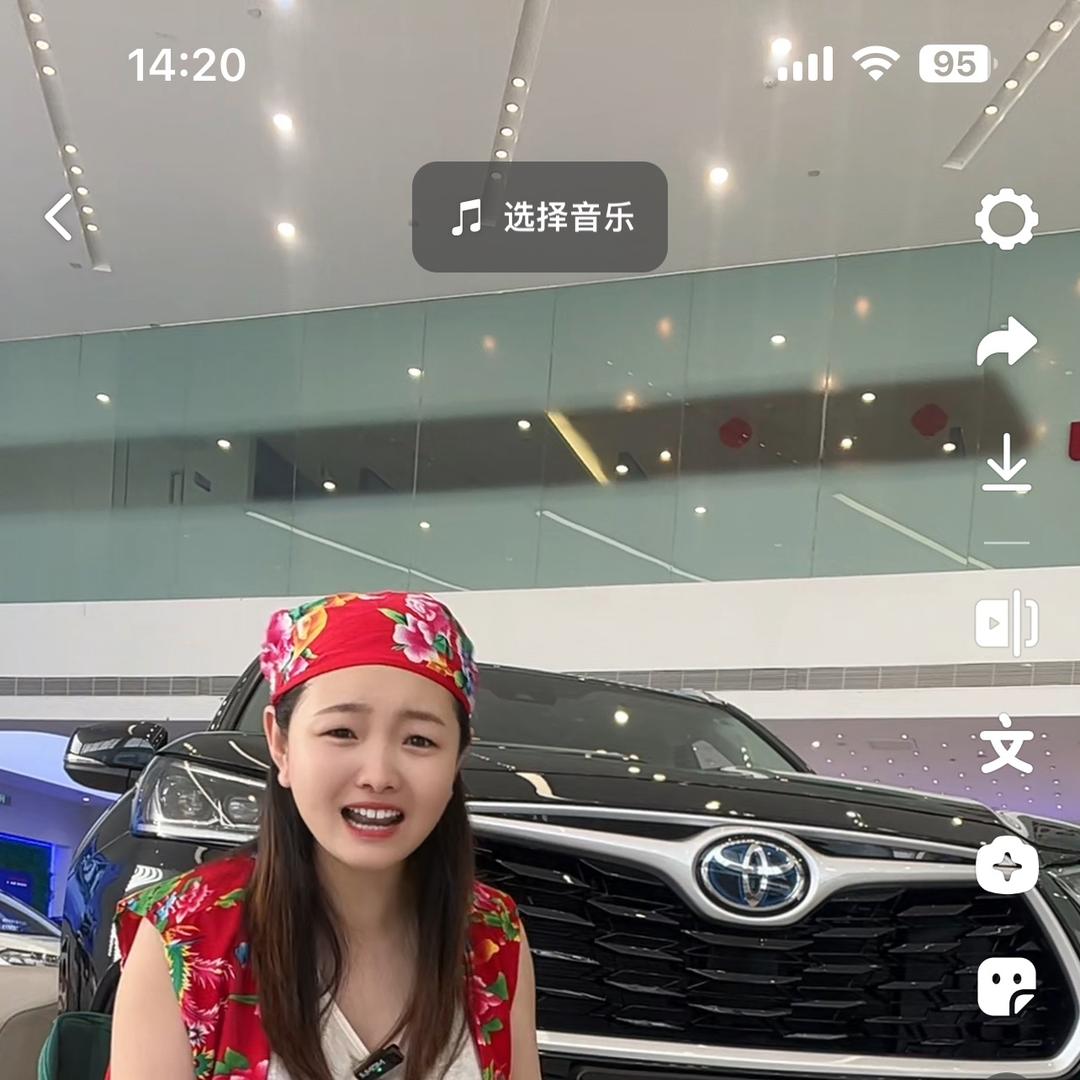The image size is (1080, 1080).
Task: Tap 选择音乐 to choose music
Action: click(540, 217)
